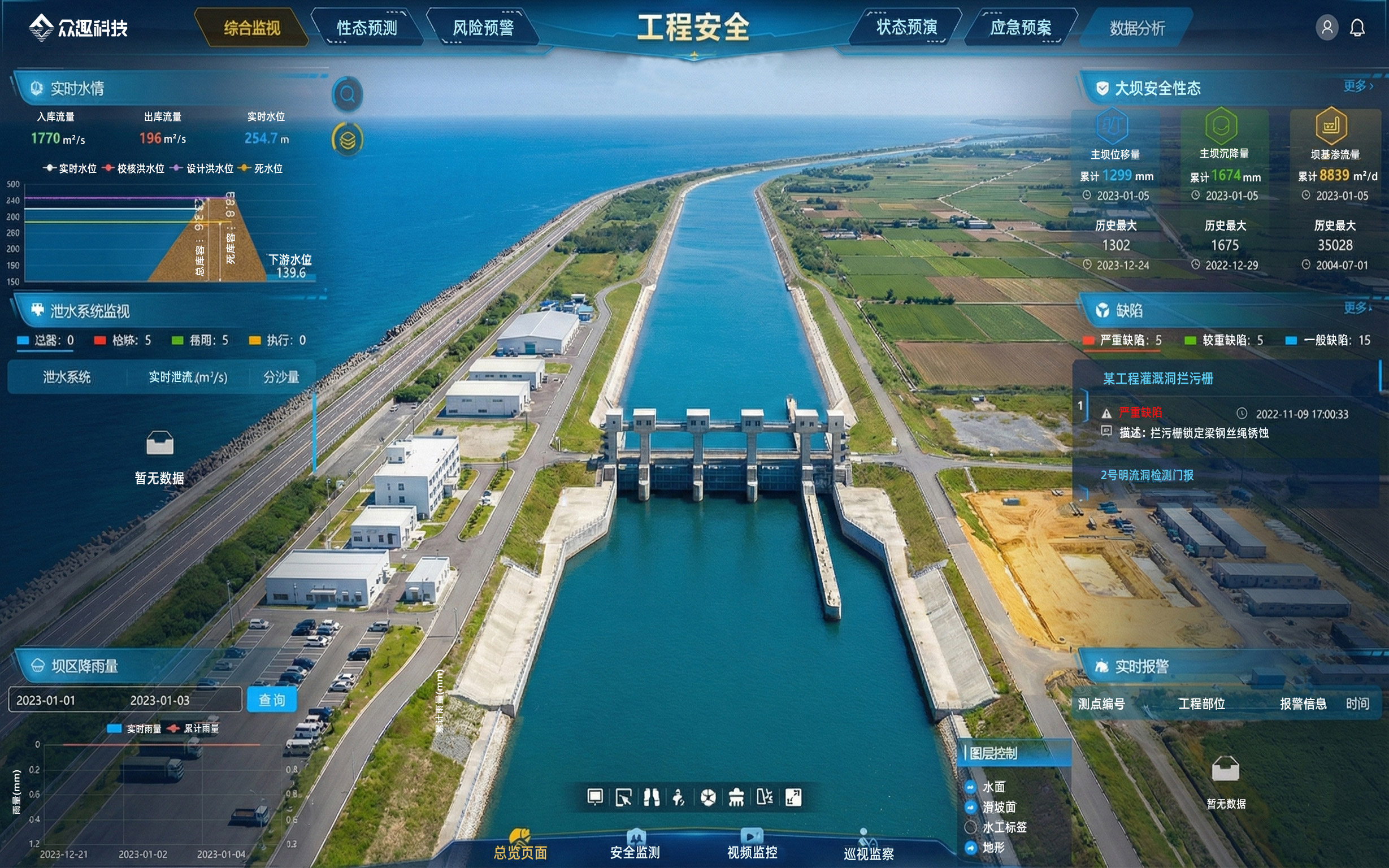Viewport: 1389px width, 868px height.
Task: Select the start date 2023-01-01 field
Action: click(46, 700)
